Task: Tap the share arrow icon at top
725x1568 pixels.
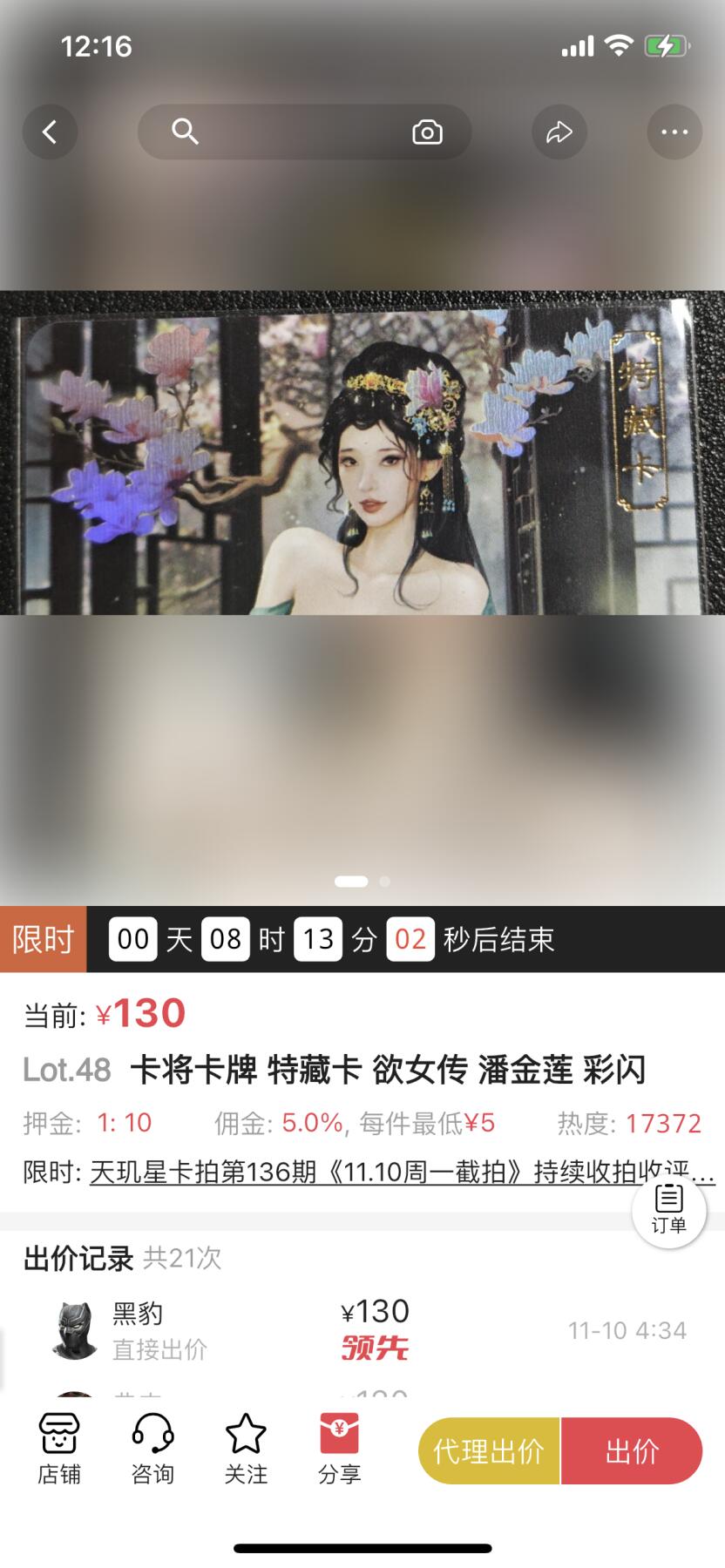Action: [559, 132]
